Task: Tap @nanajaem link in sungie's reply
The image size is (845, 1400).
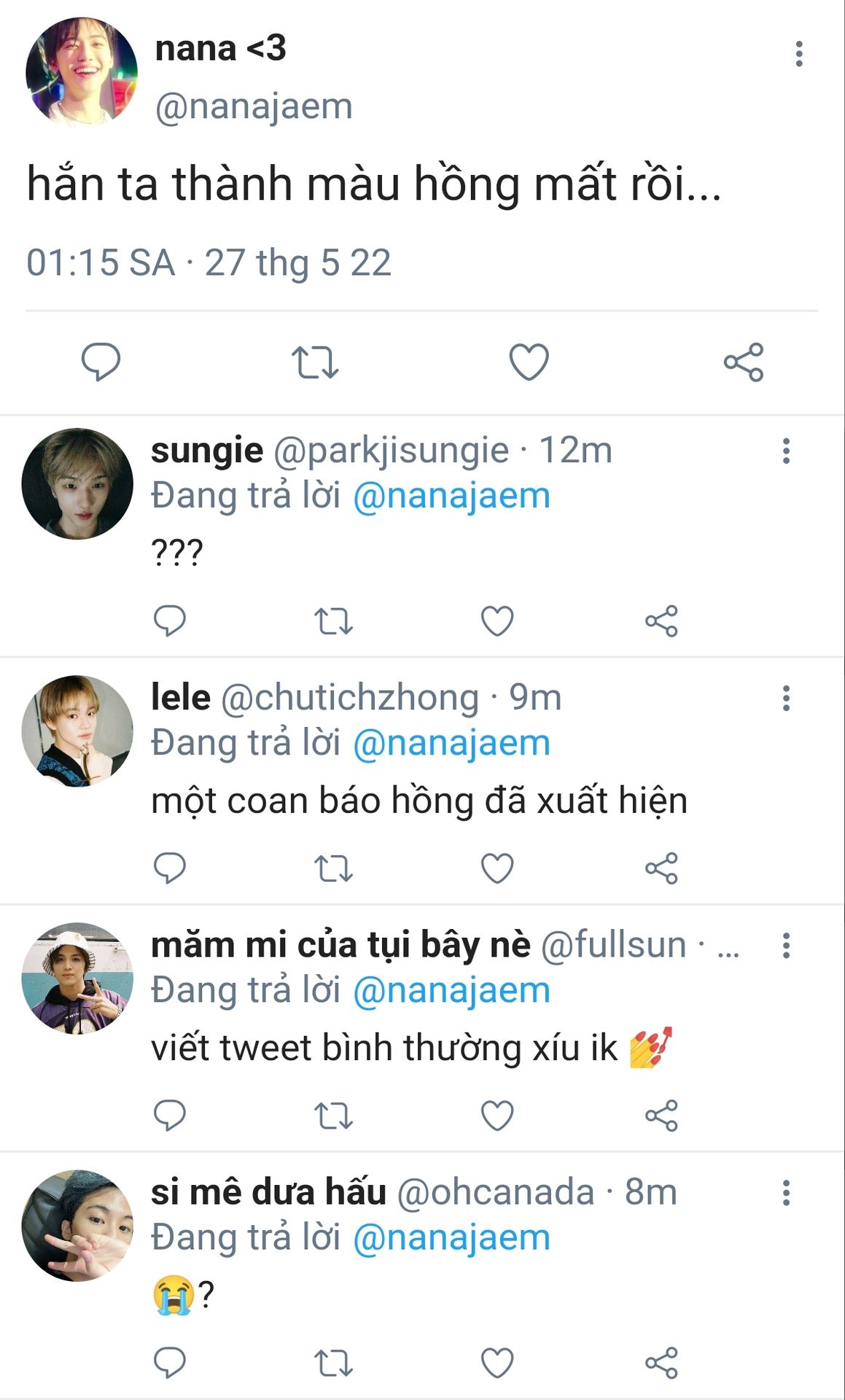Action: tap(451, 496)
